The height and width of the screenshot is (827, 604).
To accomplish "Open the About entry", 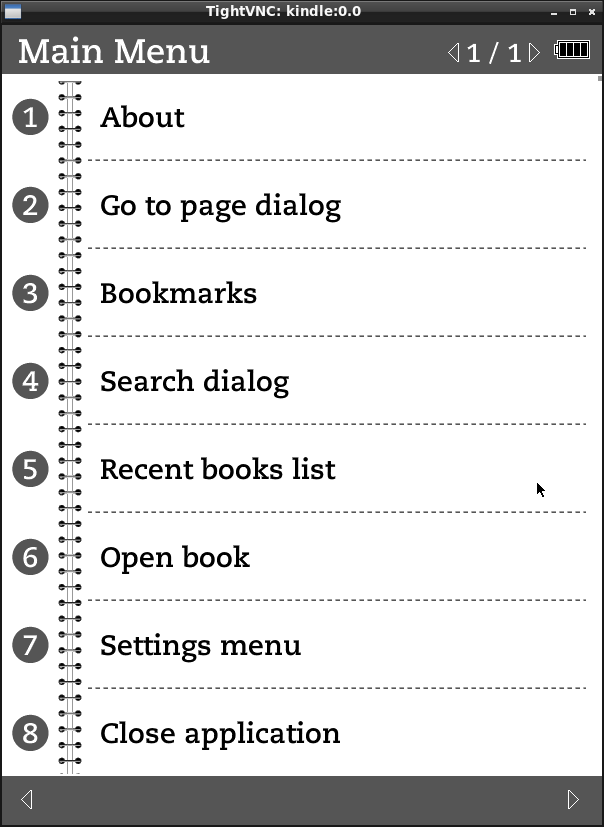I will pos(143,118).
